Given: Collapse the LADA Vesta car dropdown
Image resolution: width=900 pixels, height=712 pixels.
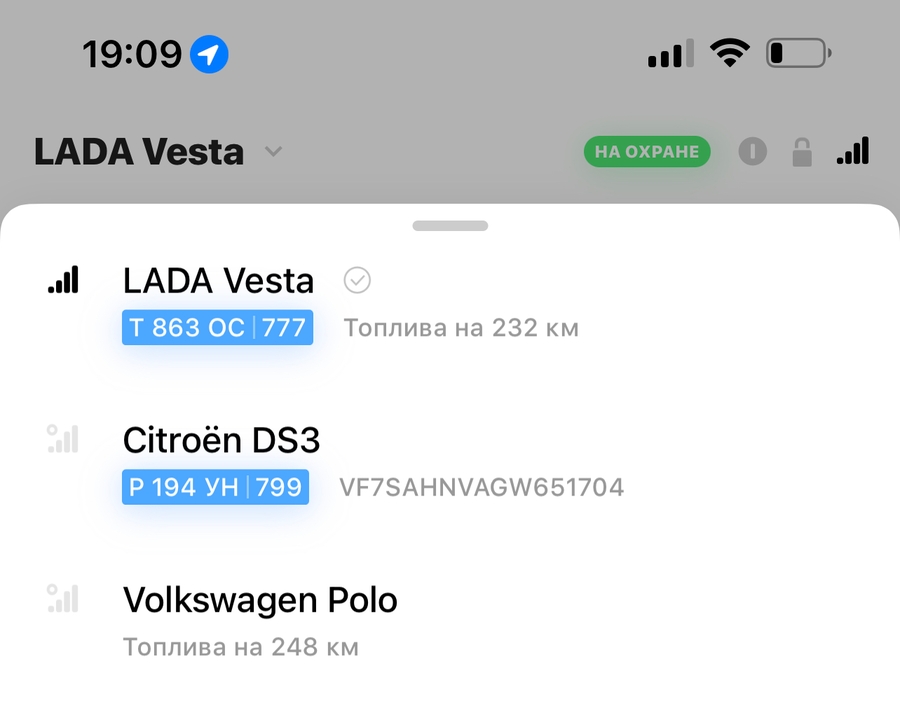Looking at the screenshot, I should coord(272,153).
